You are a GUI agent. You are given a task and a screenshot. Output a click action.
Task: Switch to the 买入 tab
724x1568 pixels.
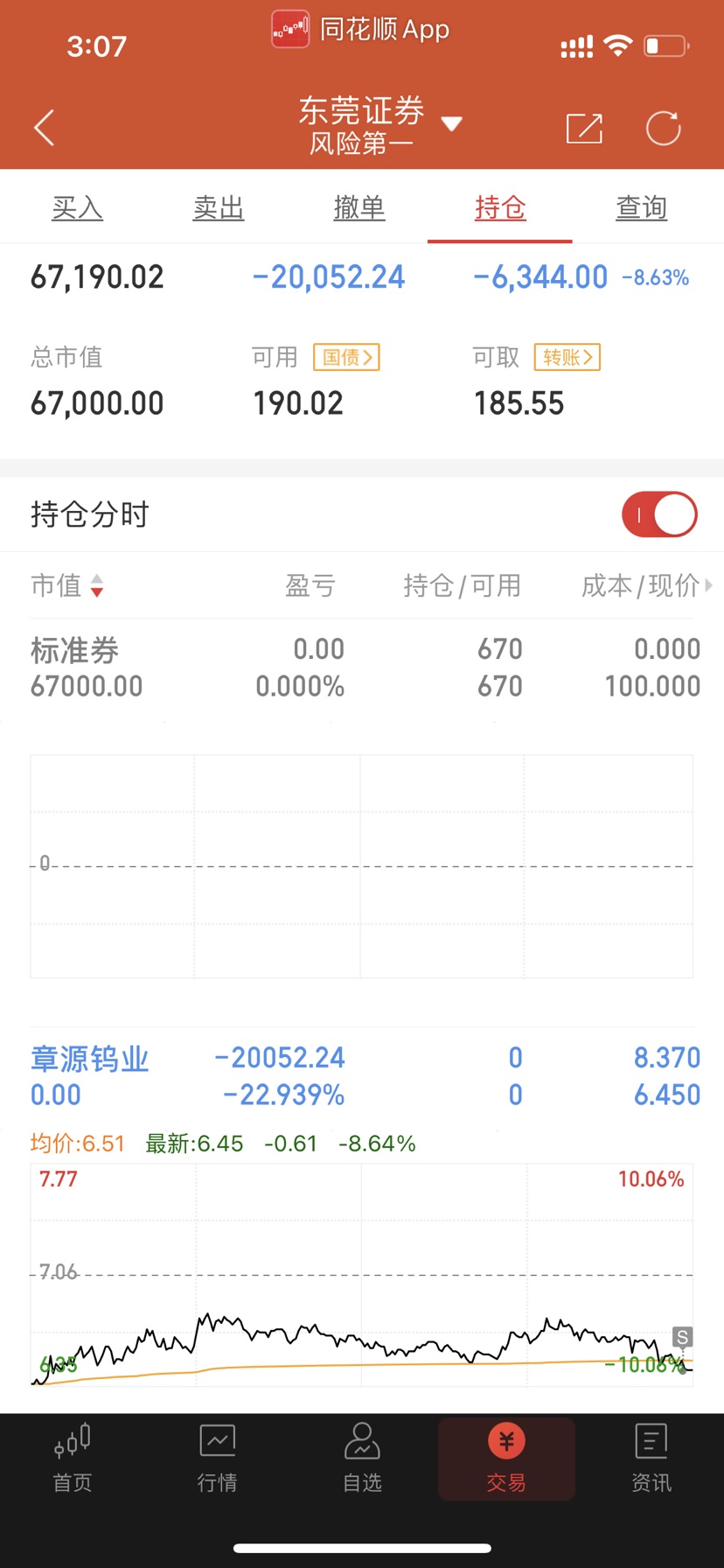click(78, 208)
